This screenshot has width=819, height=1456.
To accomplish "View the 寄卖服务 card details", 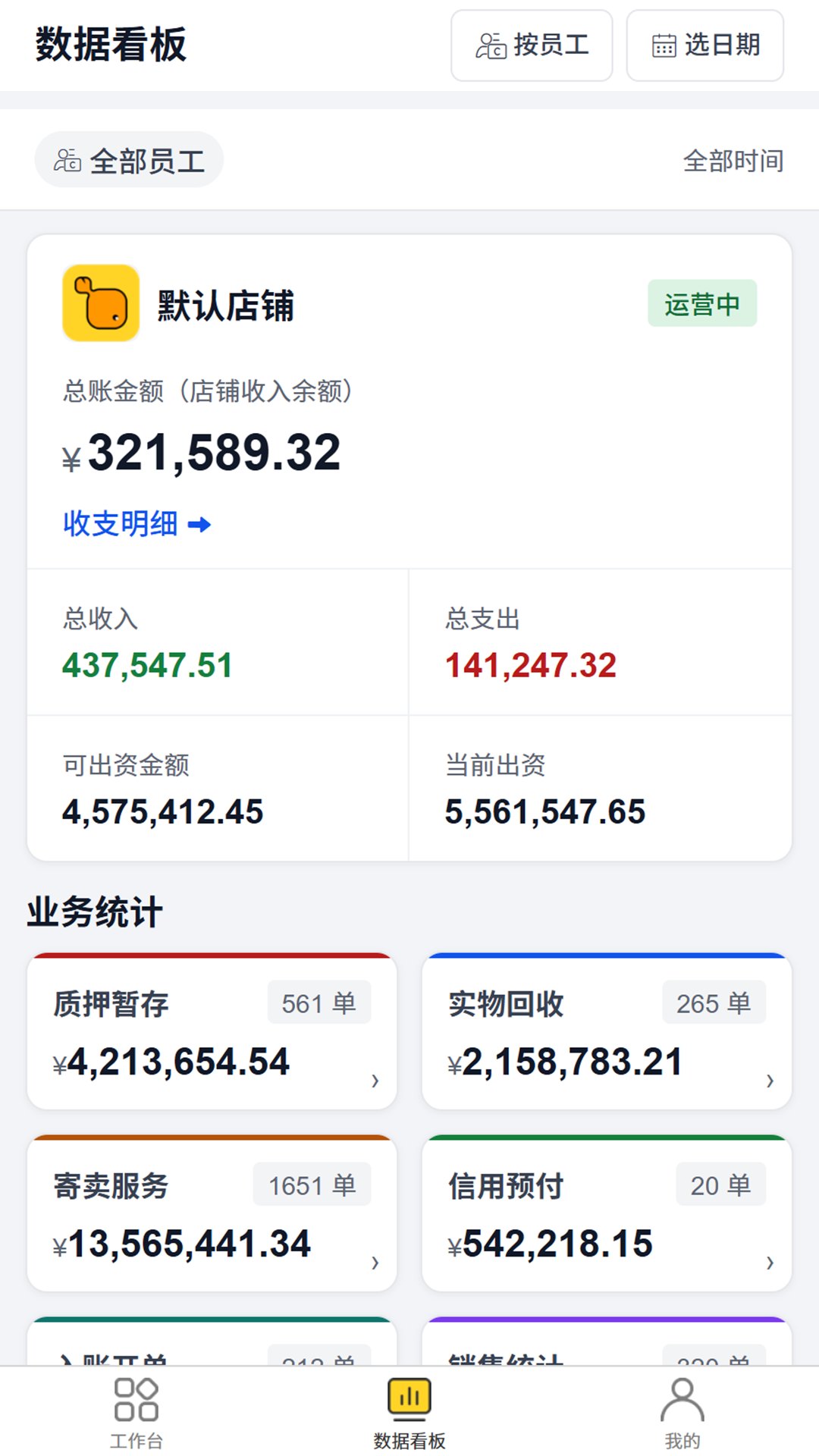I will click(x=212, y=1213).
